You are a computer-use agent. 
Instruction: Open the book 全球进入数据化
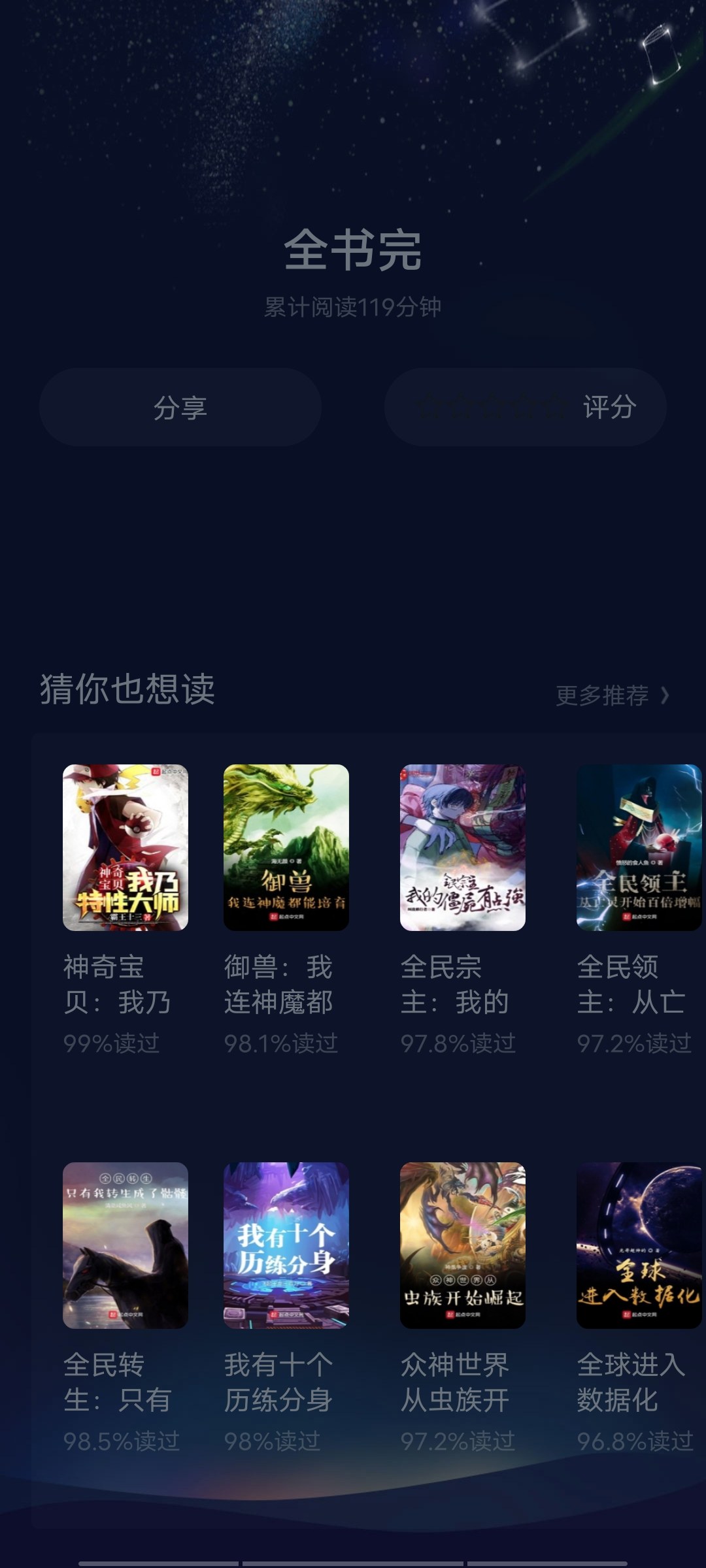click(x=639, y=1245)
